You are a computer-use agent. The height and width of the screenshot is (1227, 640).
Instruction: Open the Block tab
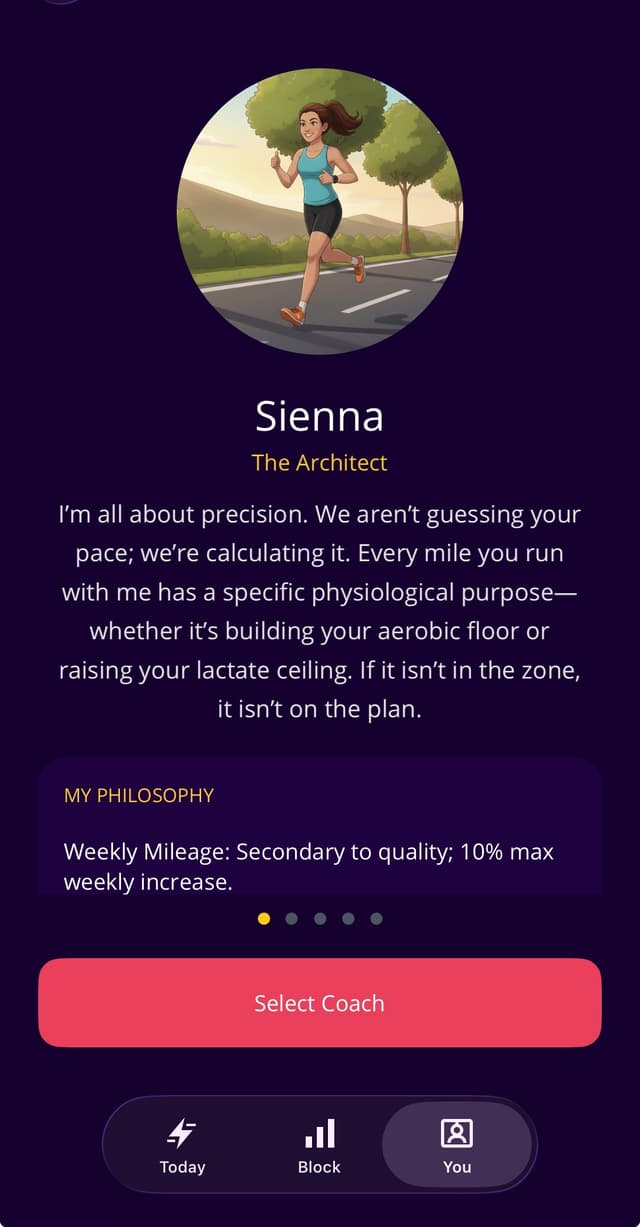click(319, 1146)
